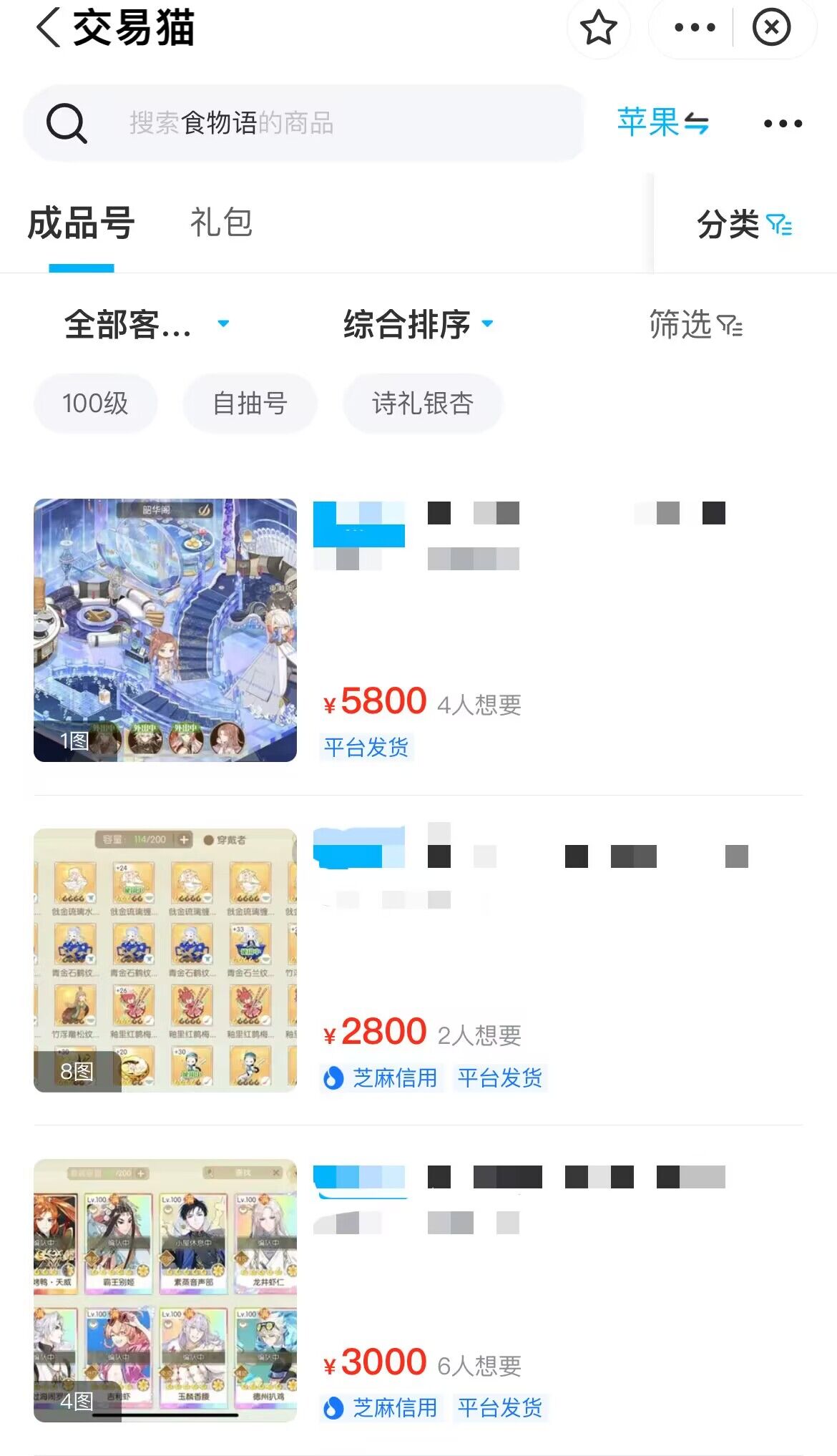The image size is (837, 1456).
Task: Open the mini program more options menu
Action: [694, 29]
